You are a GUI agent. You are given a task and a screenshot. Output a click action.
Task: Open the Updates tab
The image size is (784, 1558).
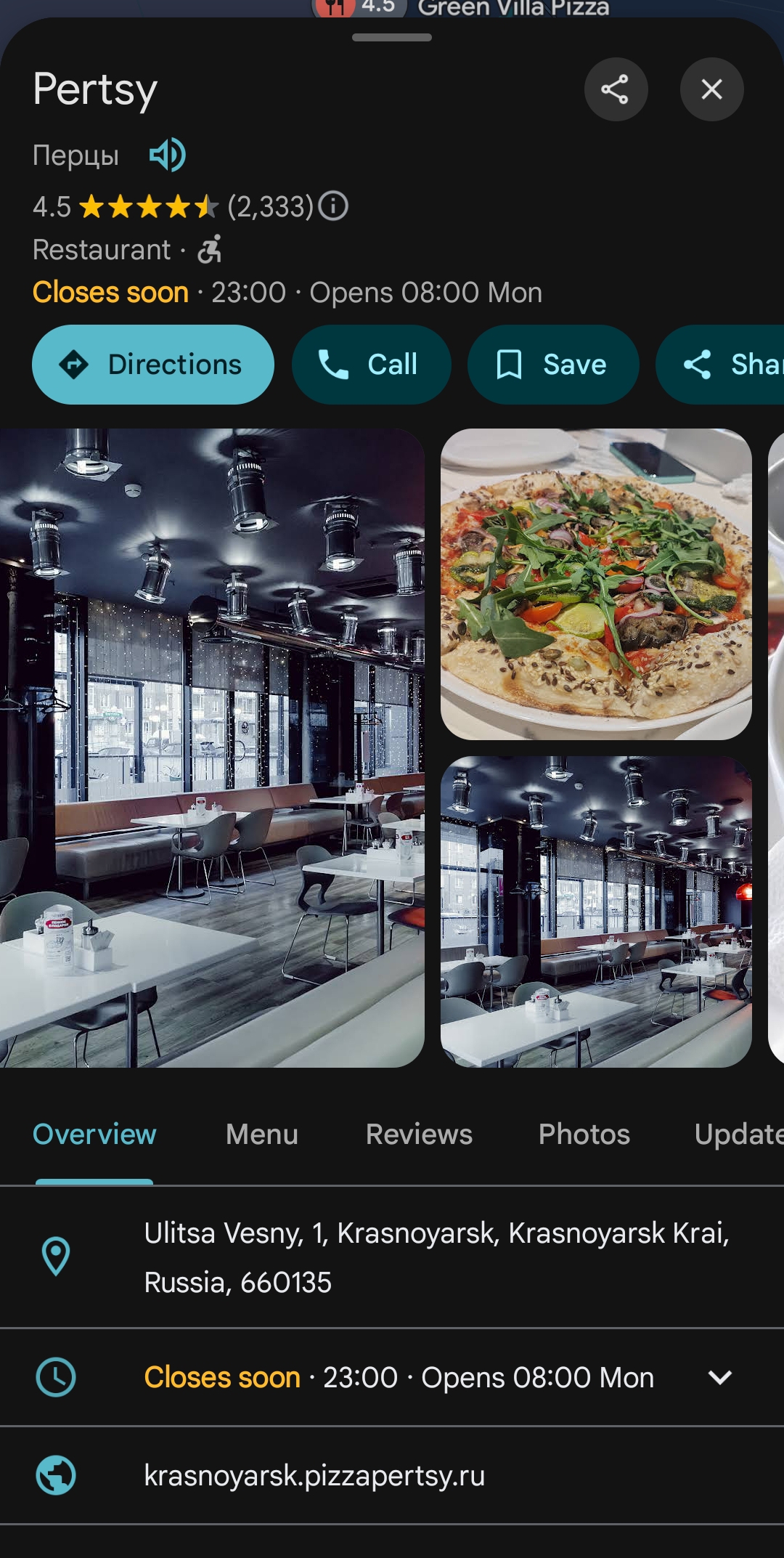click(738, 1135)
